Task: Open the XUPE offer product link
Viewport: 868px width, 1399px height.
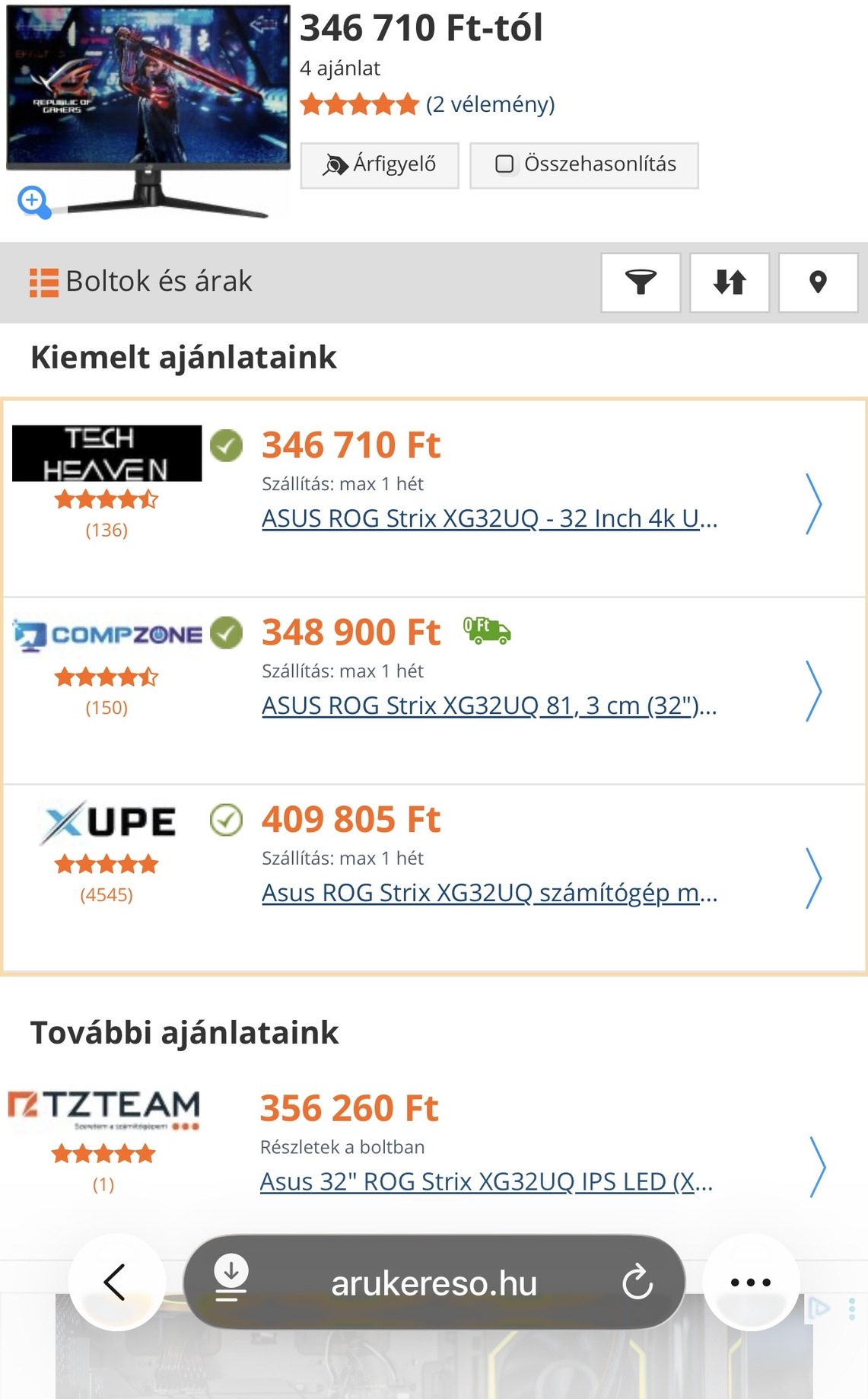Action: (489, 893)
